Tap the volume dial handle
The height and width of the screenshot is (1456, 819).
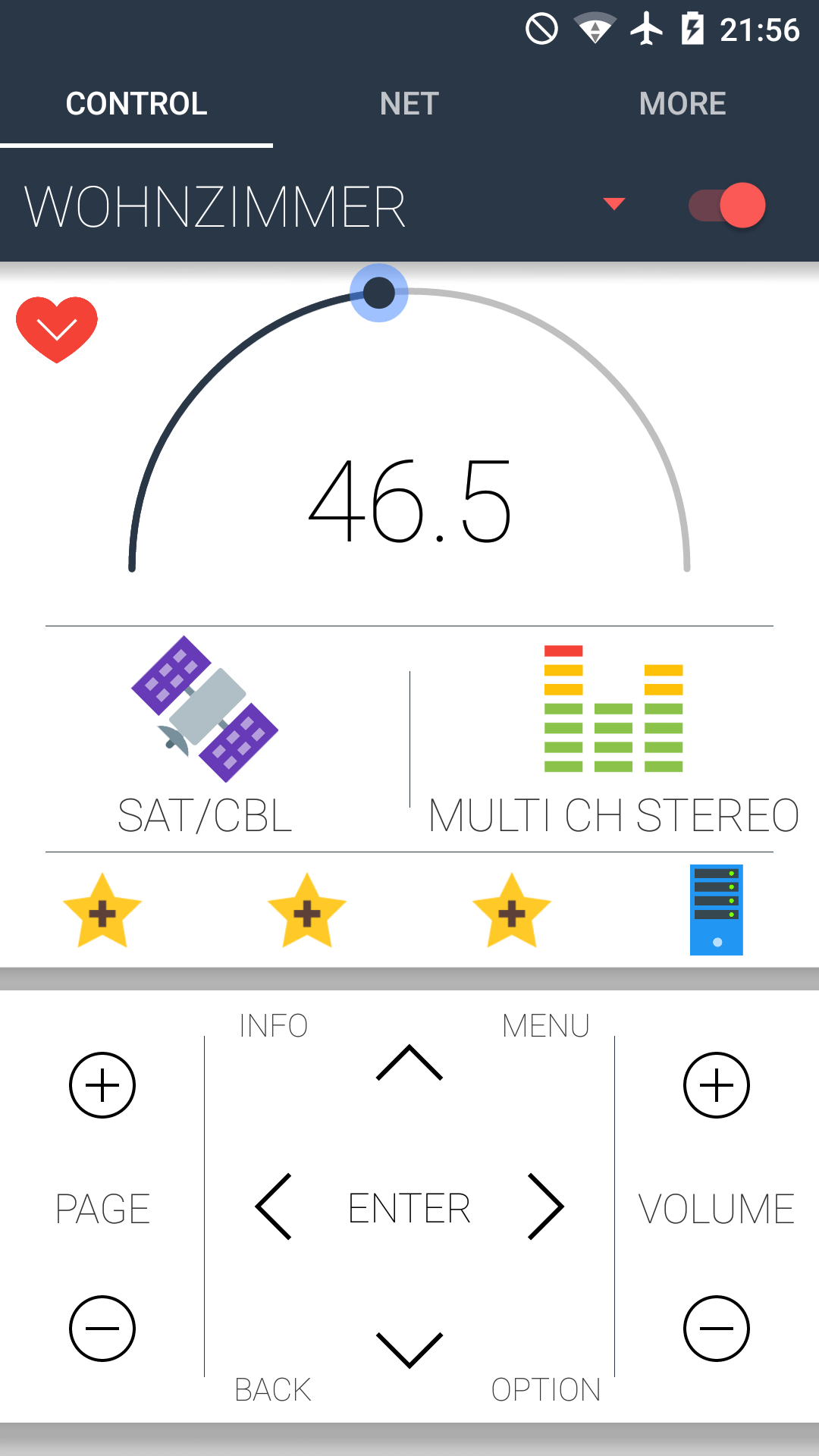379,293
